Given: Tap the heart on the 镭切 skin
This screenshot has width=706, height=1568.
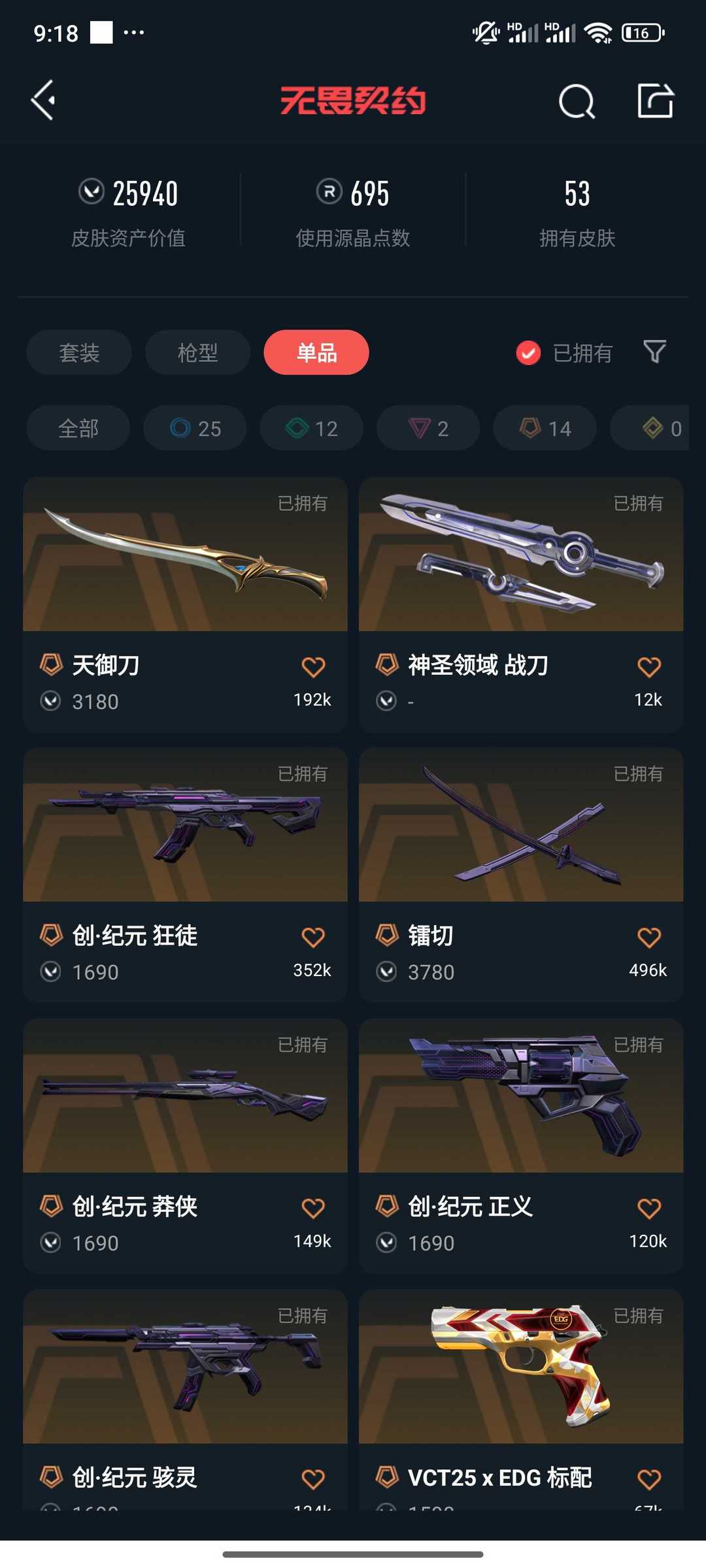Looking at the screenshot, I should [x=649, y=938].
